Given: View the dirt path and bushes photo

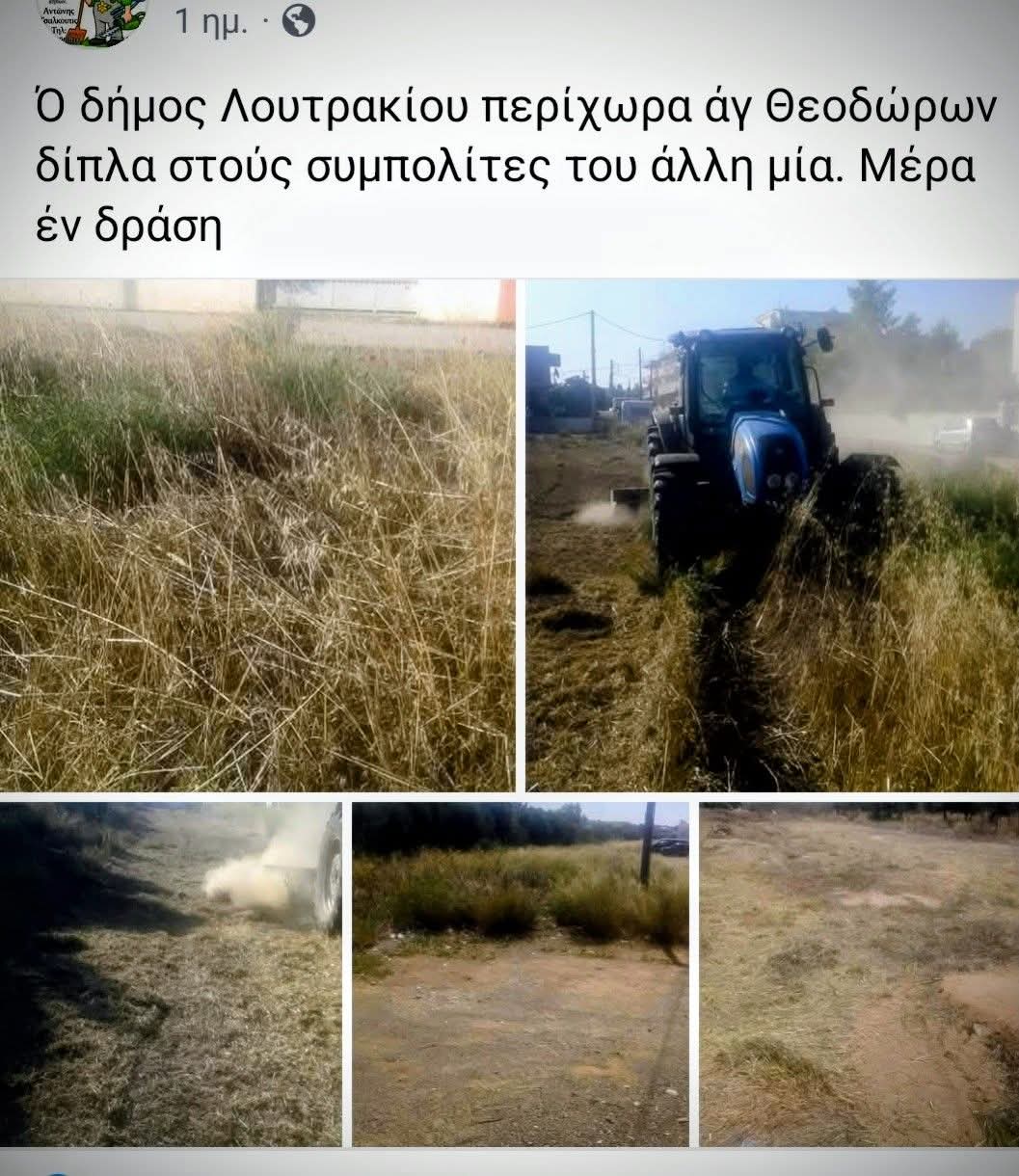Looking at the screenshot, I should (521, 974).
